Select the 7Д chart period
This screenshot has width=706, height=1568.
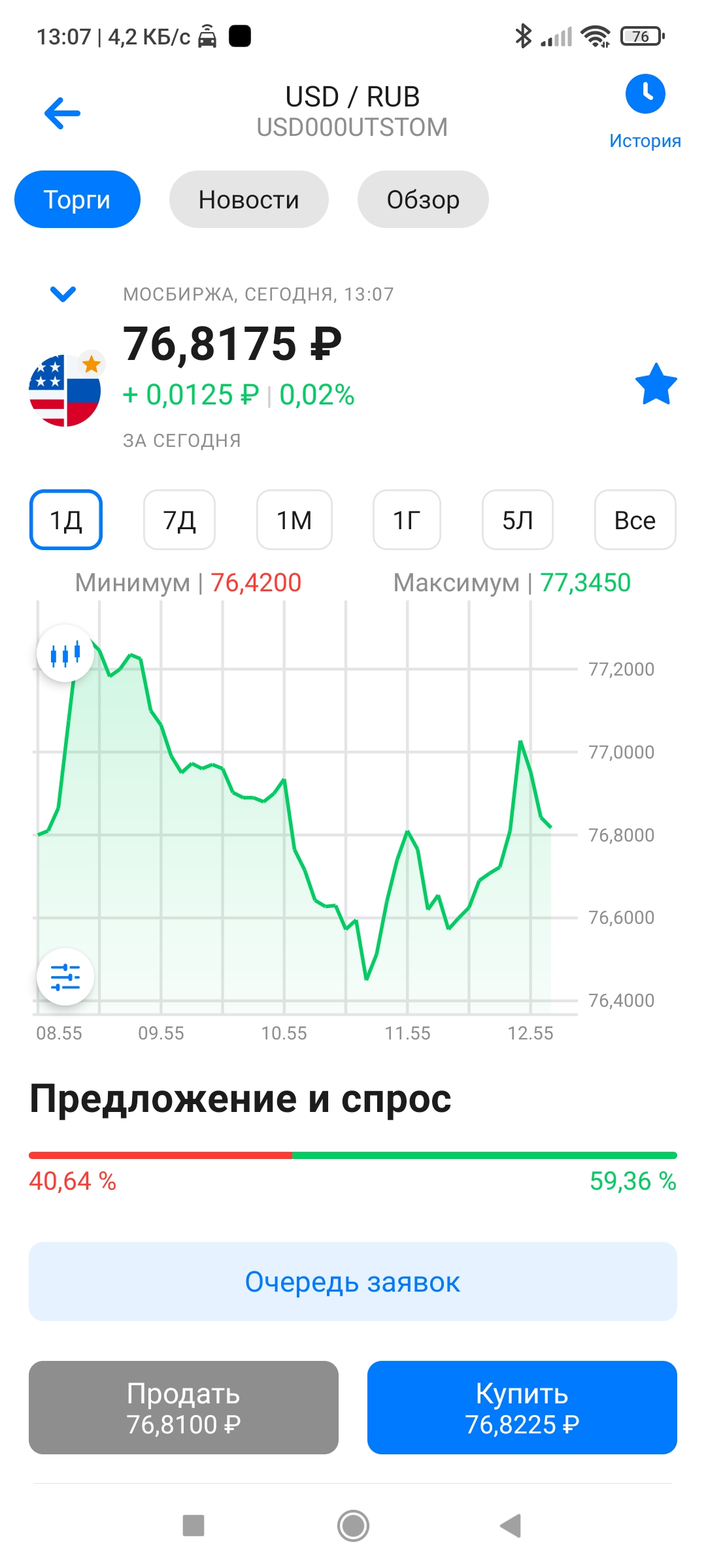pyautogui.click(x=179, y=520)
